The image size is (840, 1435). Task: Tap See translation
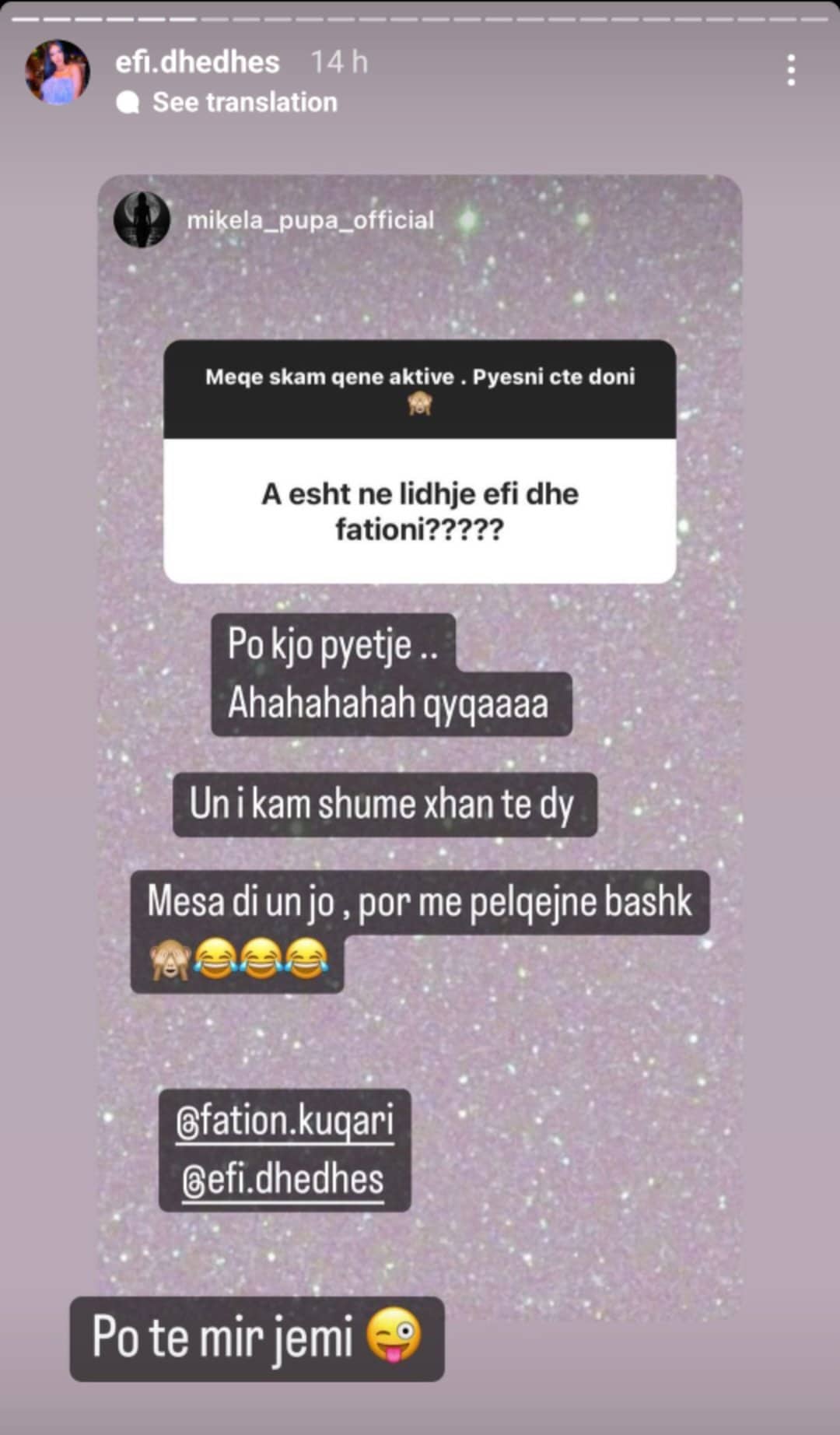pyautogui.click(x=244, y=102)
